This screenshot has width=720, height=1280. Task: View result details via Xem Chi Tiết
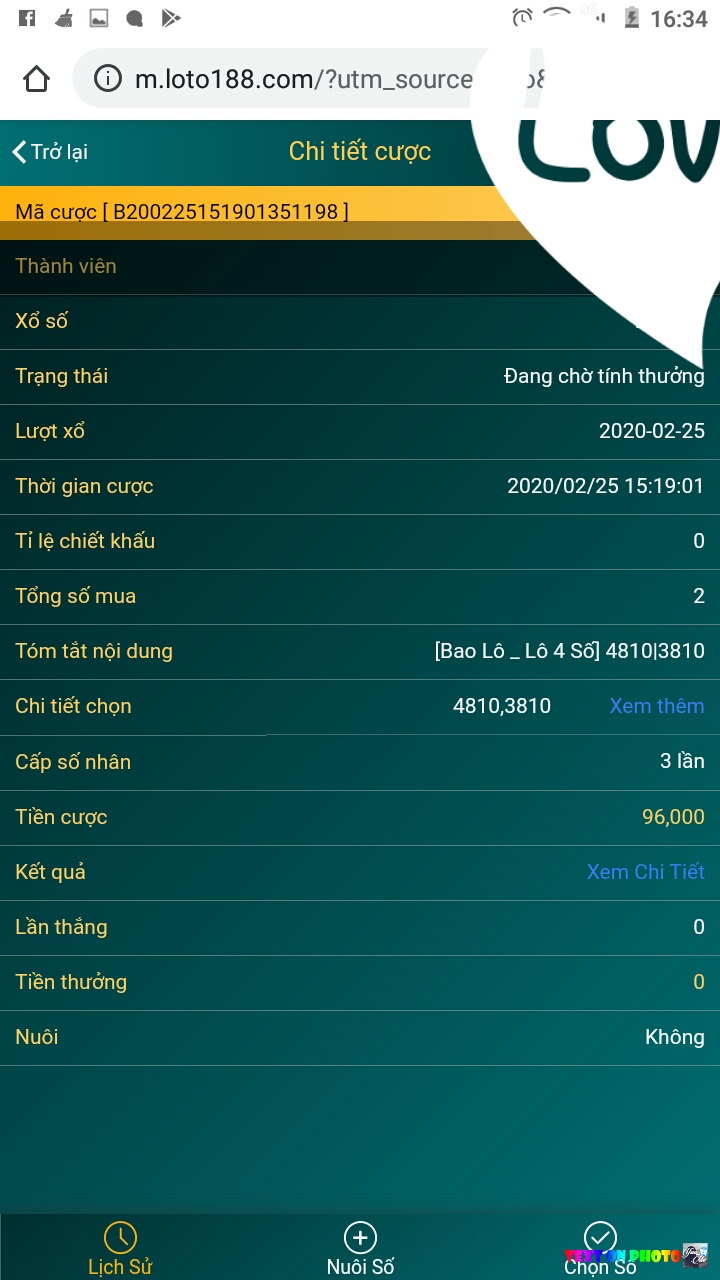pos(645,872)
